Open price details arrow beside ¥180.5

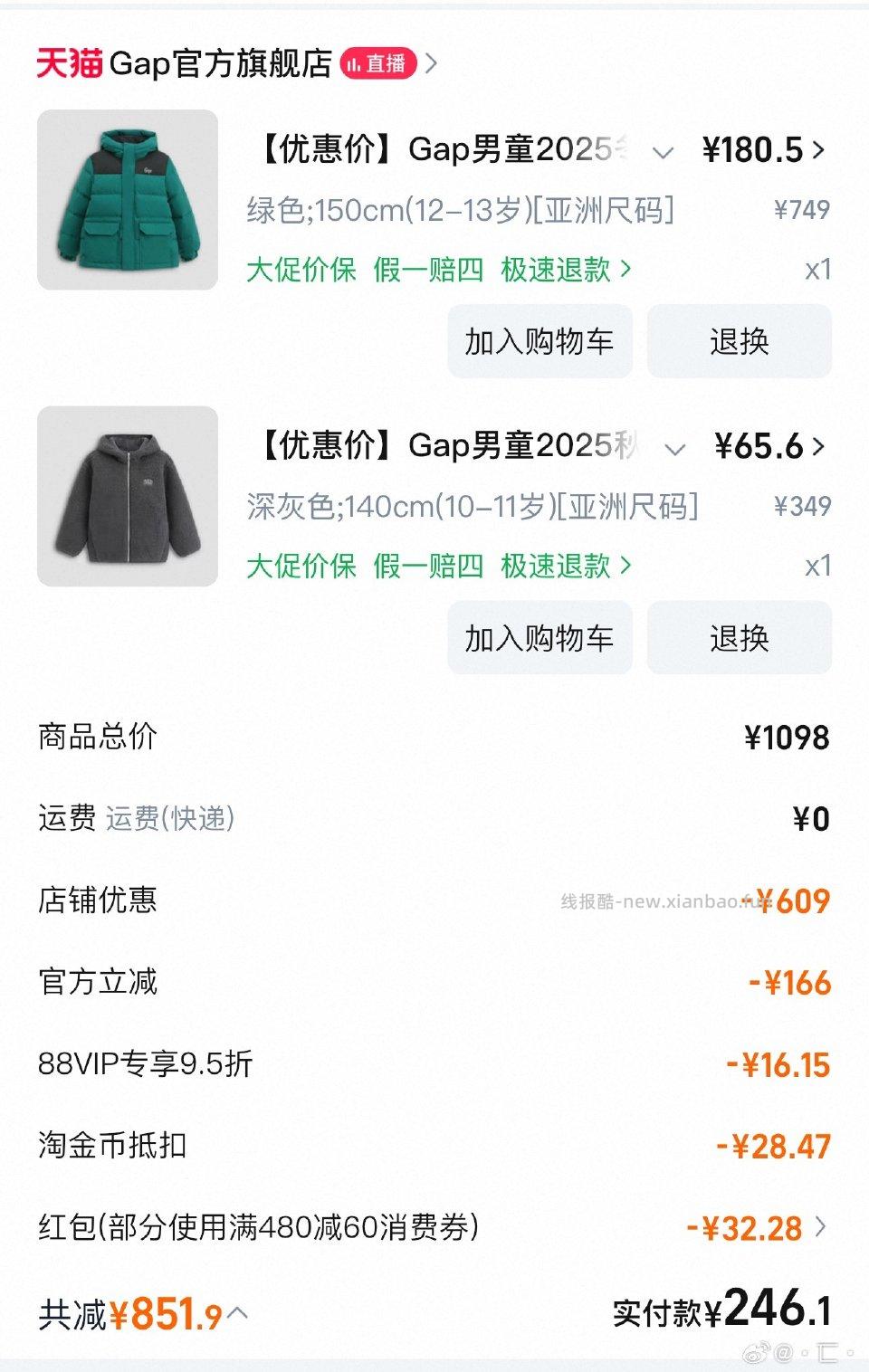[x=820, y=149]
